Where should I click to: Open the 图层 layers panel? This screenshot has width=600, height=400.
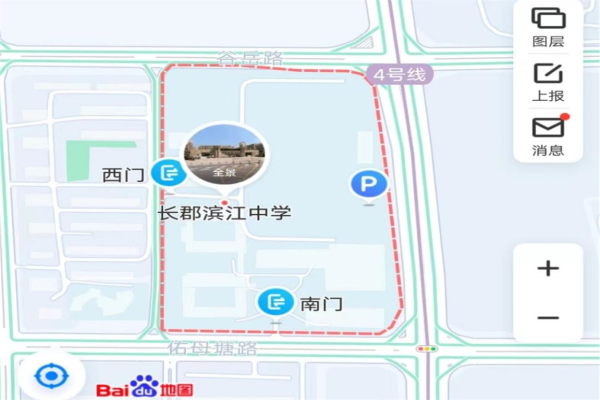pos(548,27)
